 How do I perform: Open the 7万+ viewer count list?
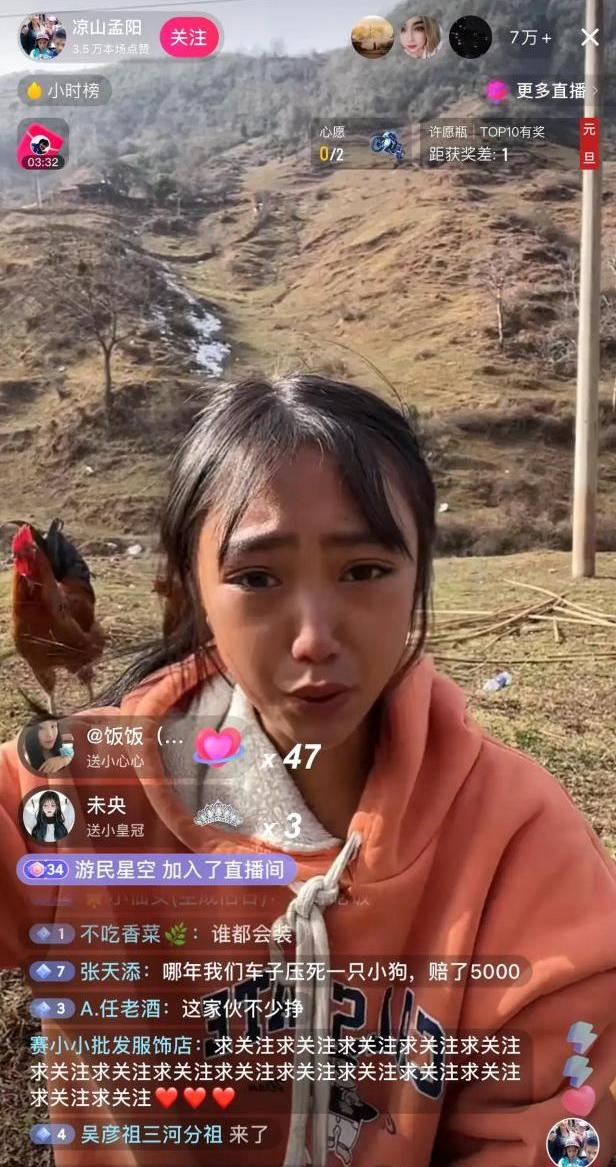click(530, 38)
